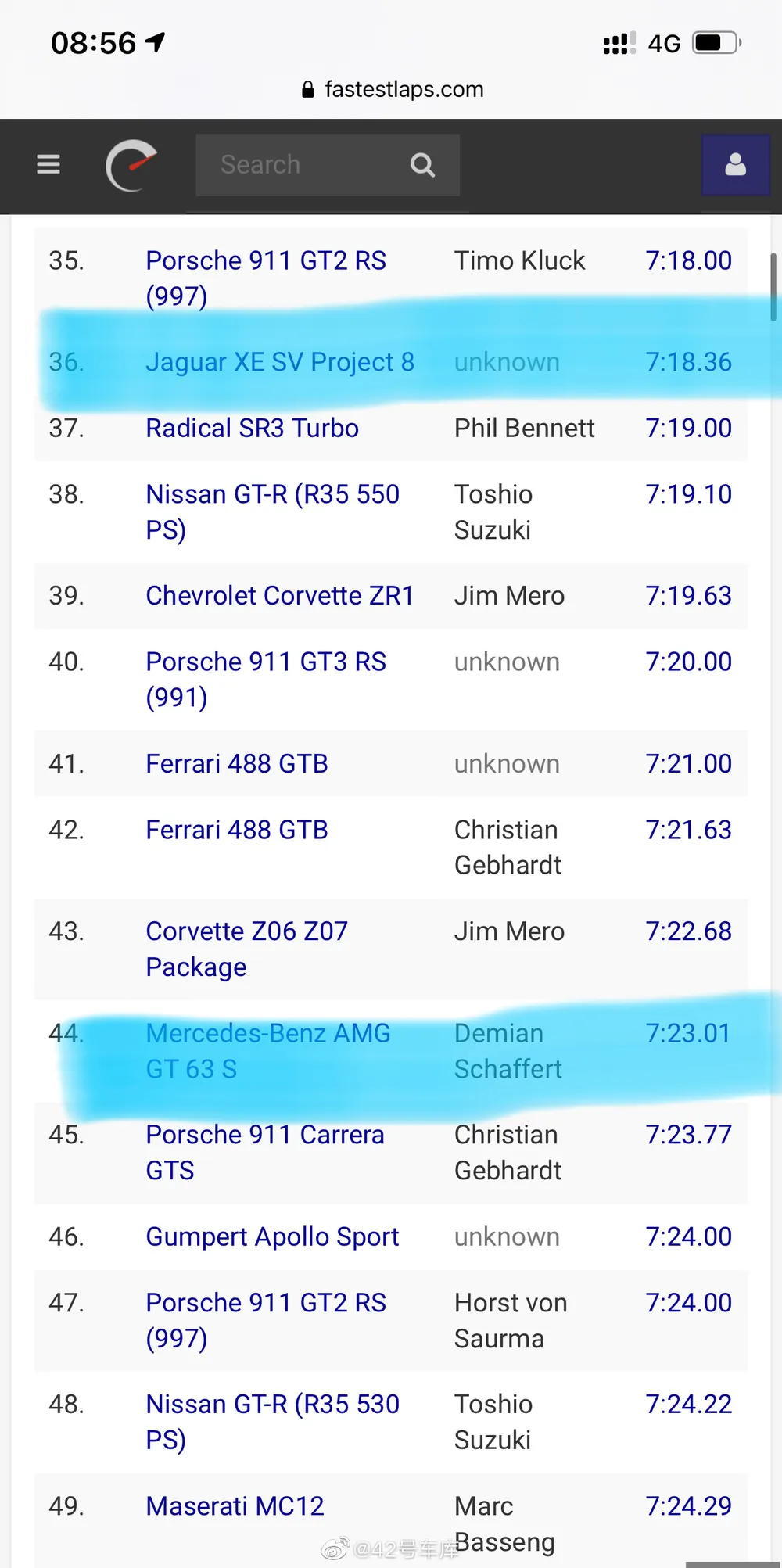The width and height of the screenshot is (782, 1568).
Task: Open the 7:24.22 lap time link
Action: coord(688,1404)
